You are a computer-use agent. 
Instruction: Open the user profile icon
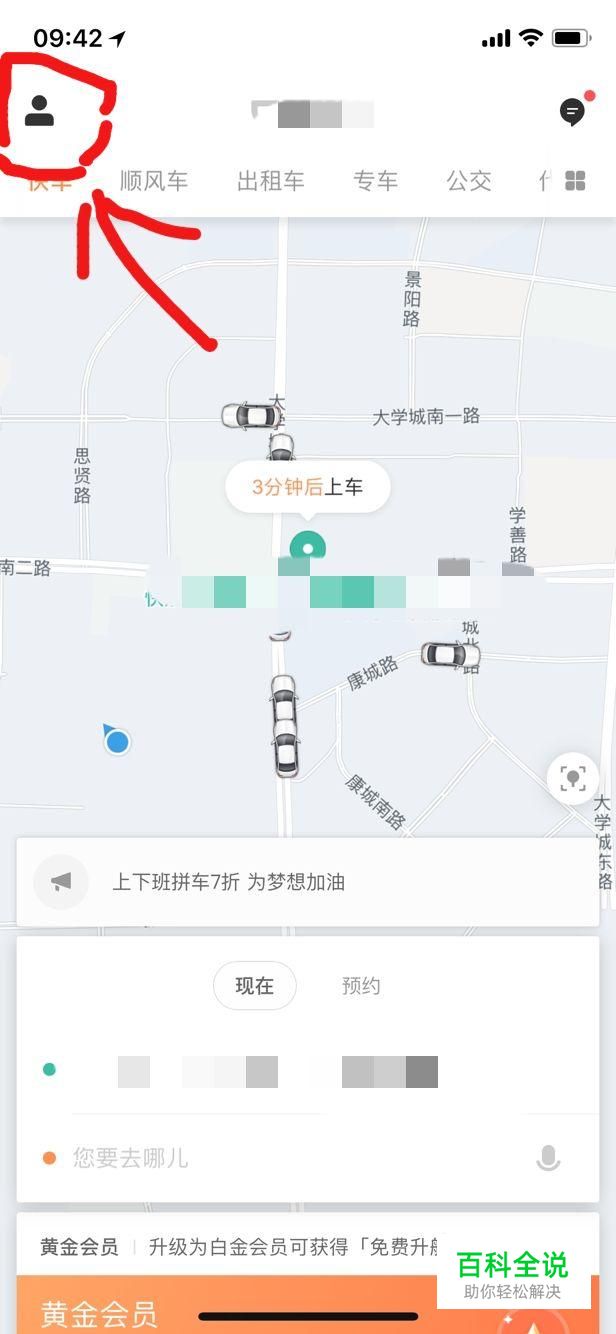40,110
